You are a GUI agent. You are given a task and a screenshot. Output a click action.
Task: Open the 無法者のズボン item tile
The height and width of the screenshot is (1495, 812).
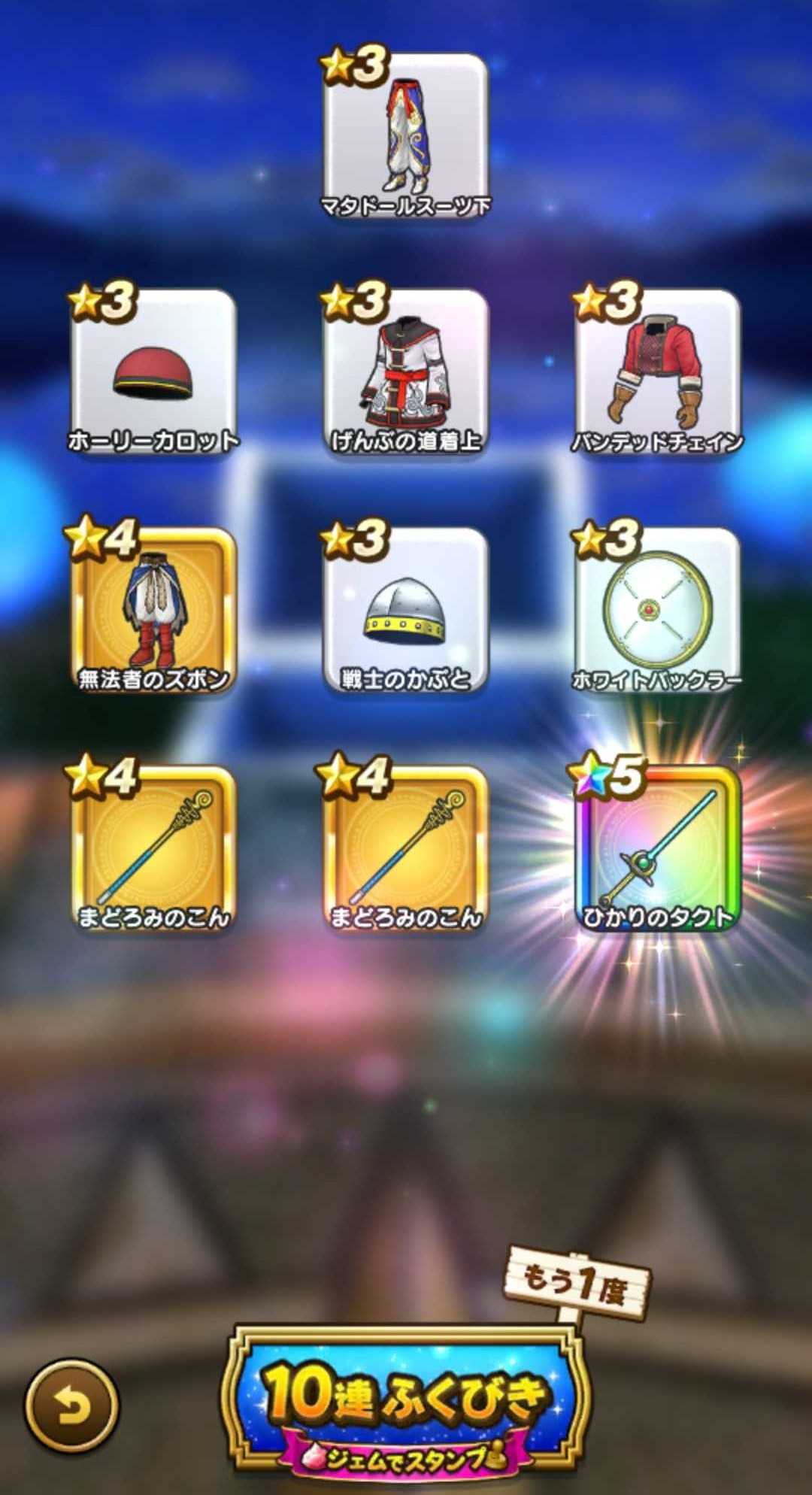click(x=153, y=611)
